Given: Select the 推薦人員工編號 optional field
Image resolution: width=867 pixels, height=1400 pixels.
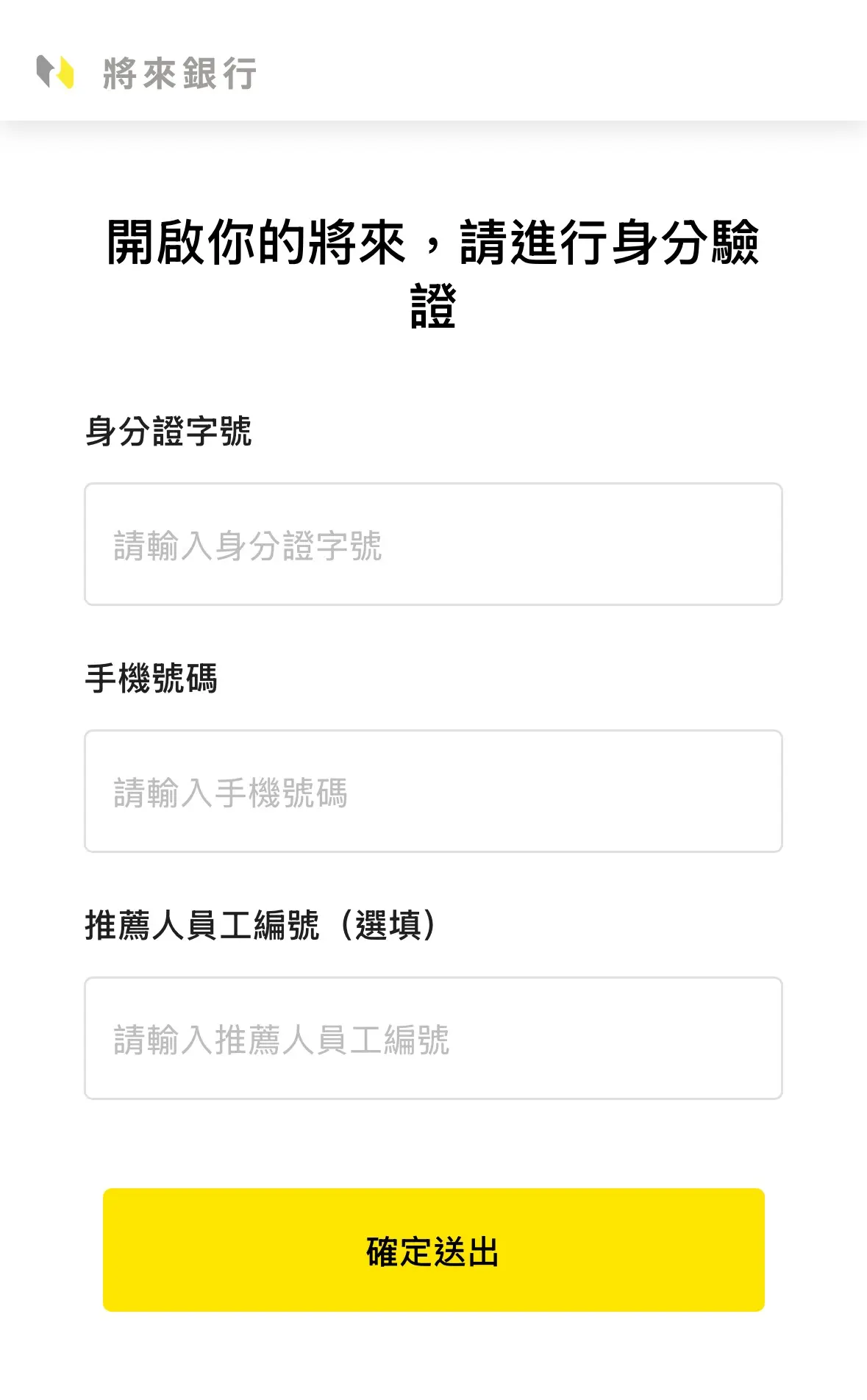Looking at the screenshot, I should 433,1038.
